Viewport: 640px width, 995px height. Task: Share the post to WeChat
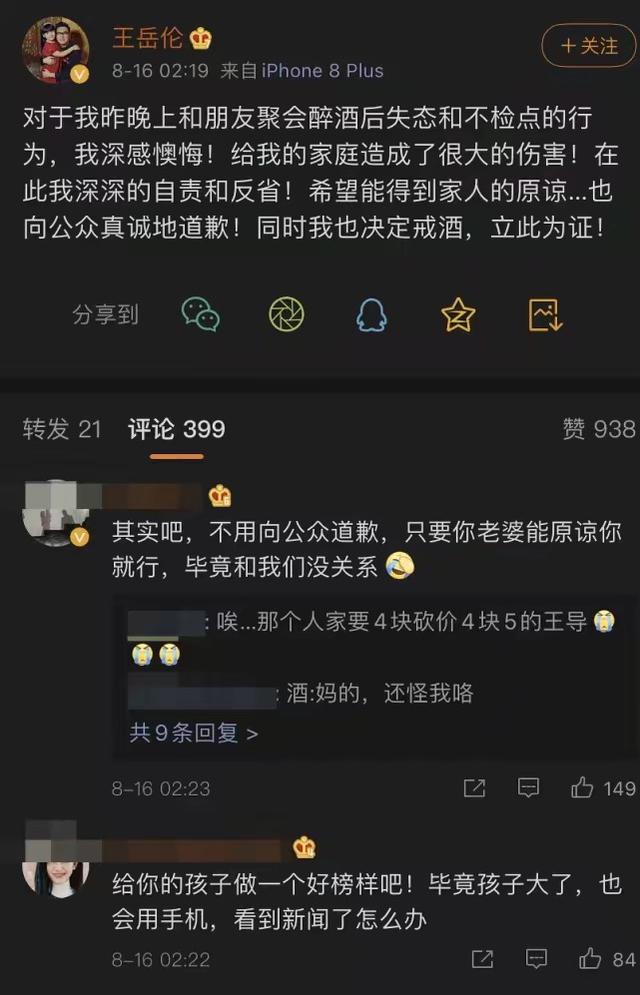200,314
